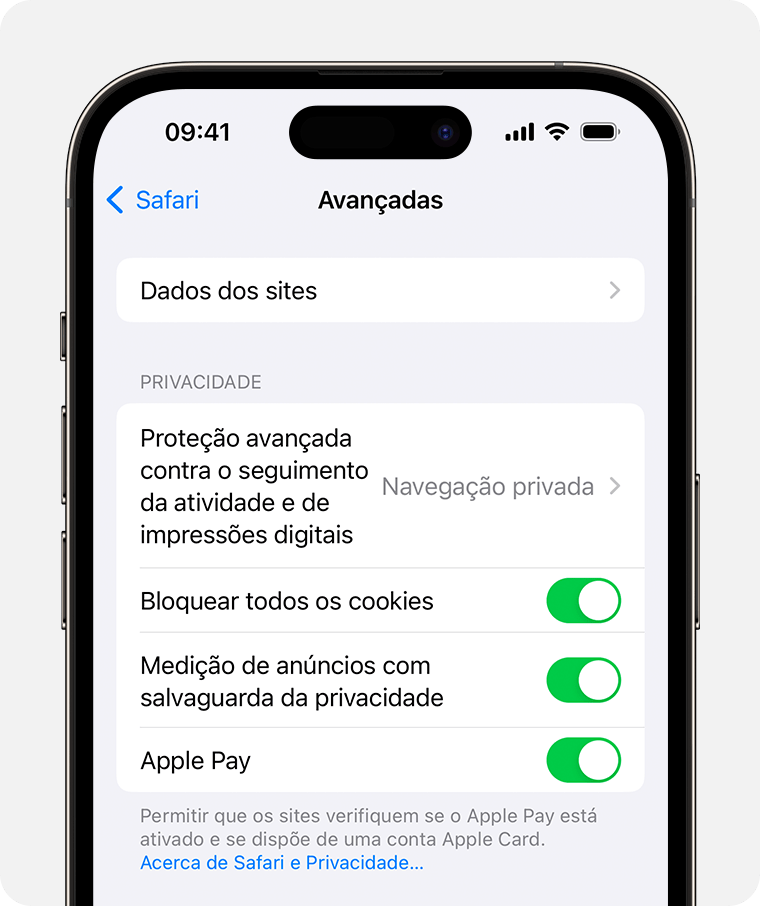
Task: Tap the PRIVACIDADE section header
Action: (x=201, y=381)
